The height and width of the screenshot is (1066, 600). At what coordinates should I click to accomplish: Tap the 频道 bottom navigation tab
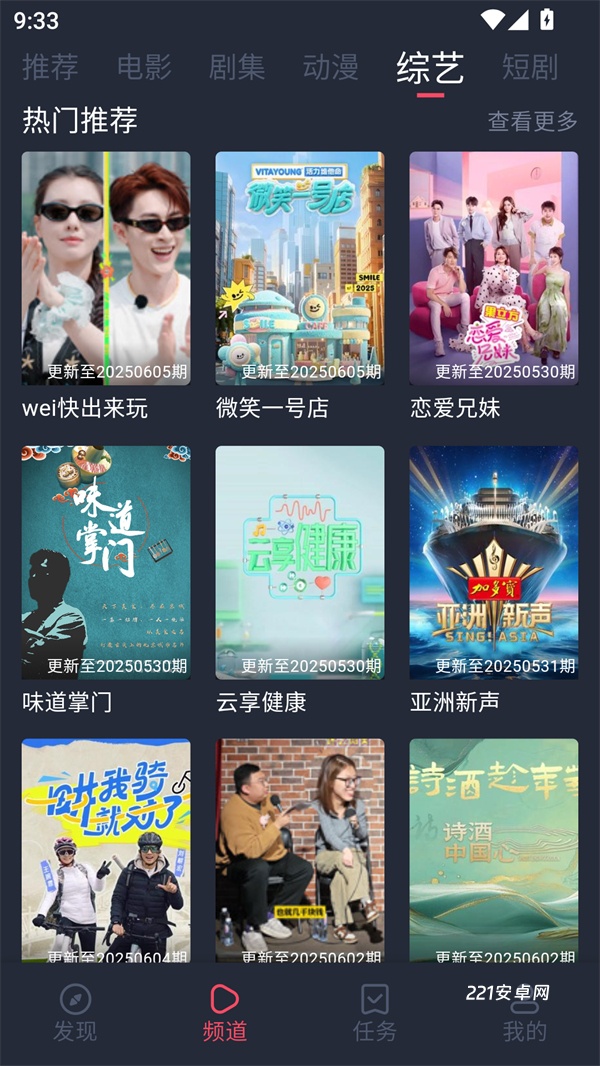tap(224, 1012)
